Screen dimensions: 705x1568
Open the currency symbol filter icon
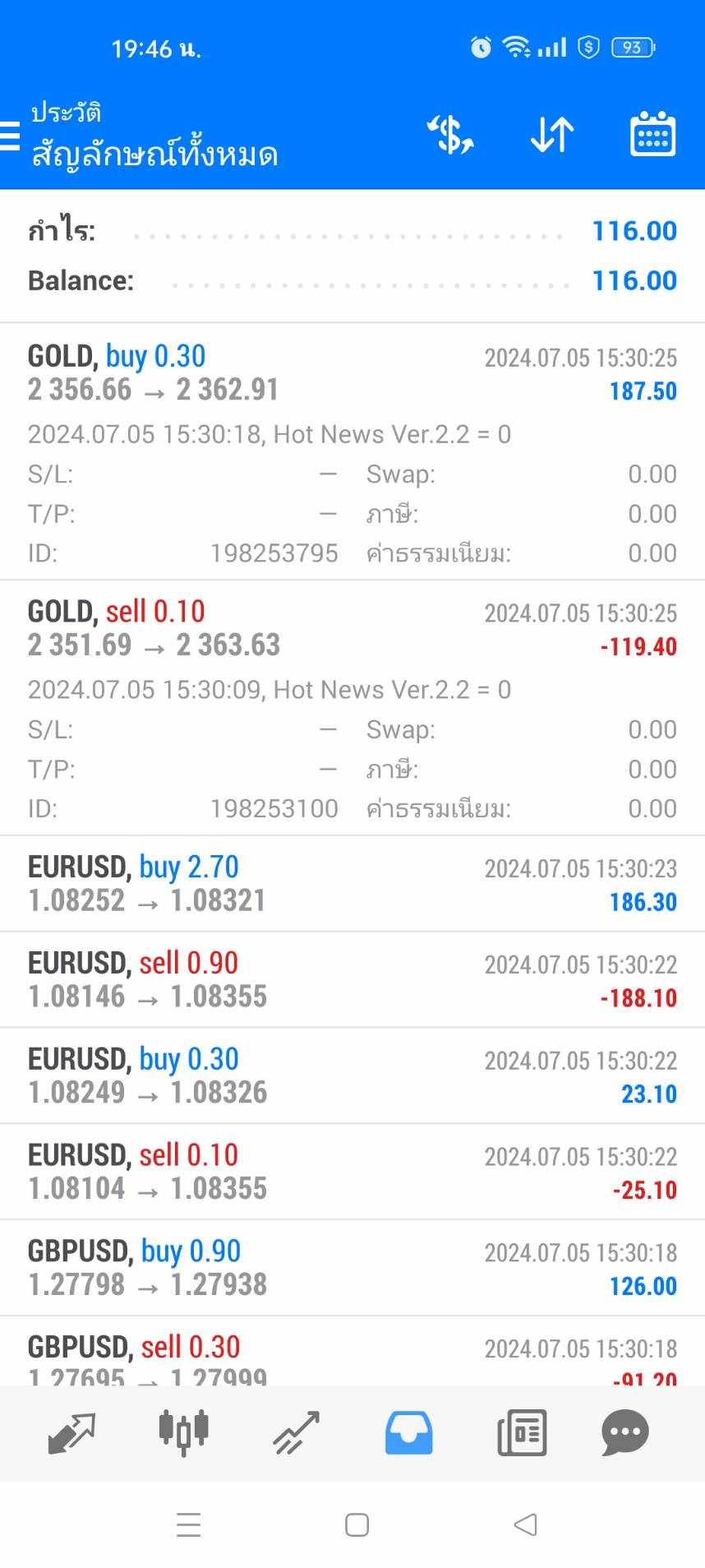450,135
